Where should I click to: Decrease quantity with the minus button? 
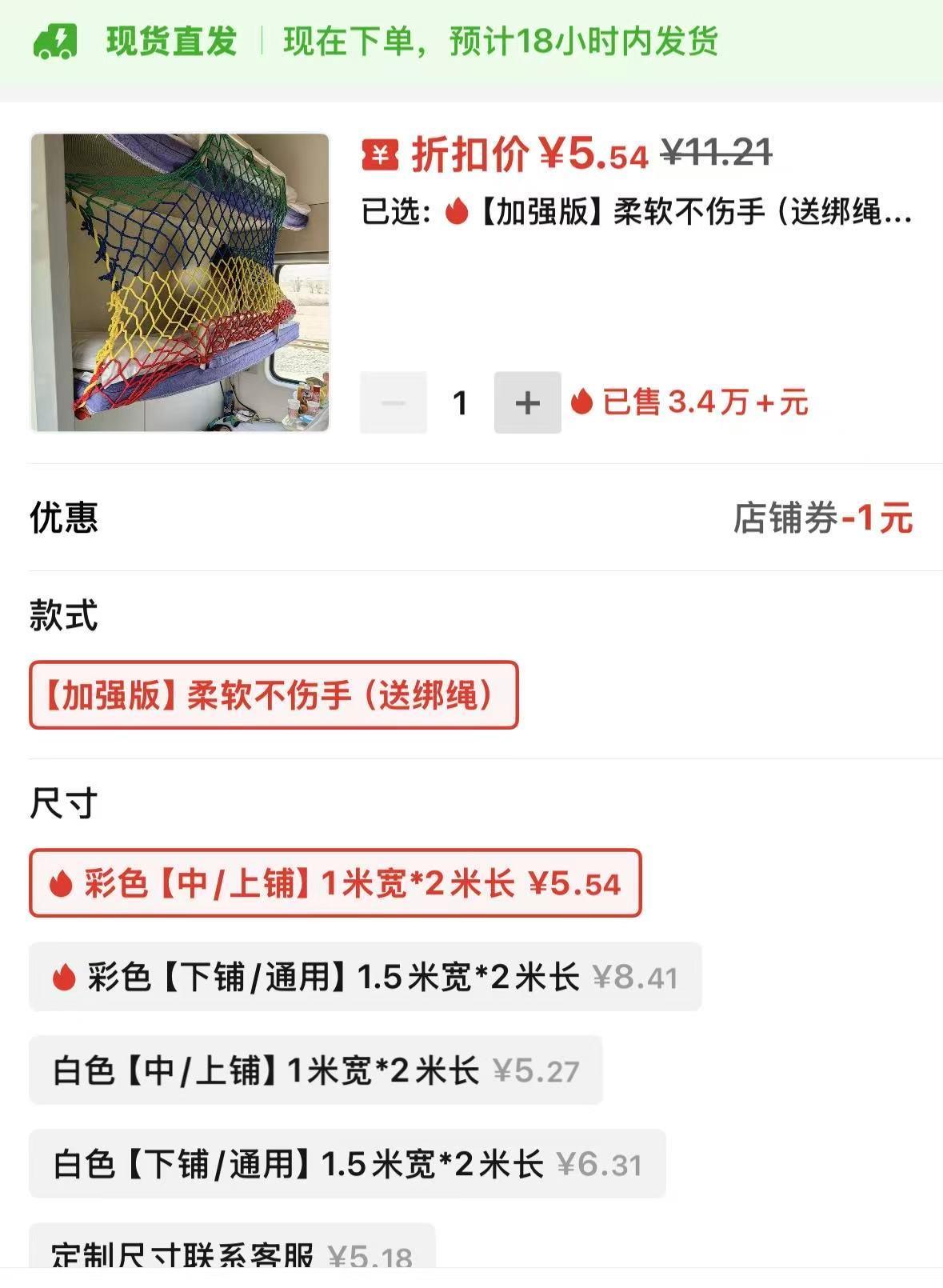coord(393,402)
